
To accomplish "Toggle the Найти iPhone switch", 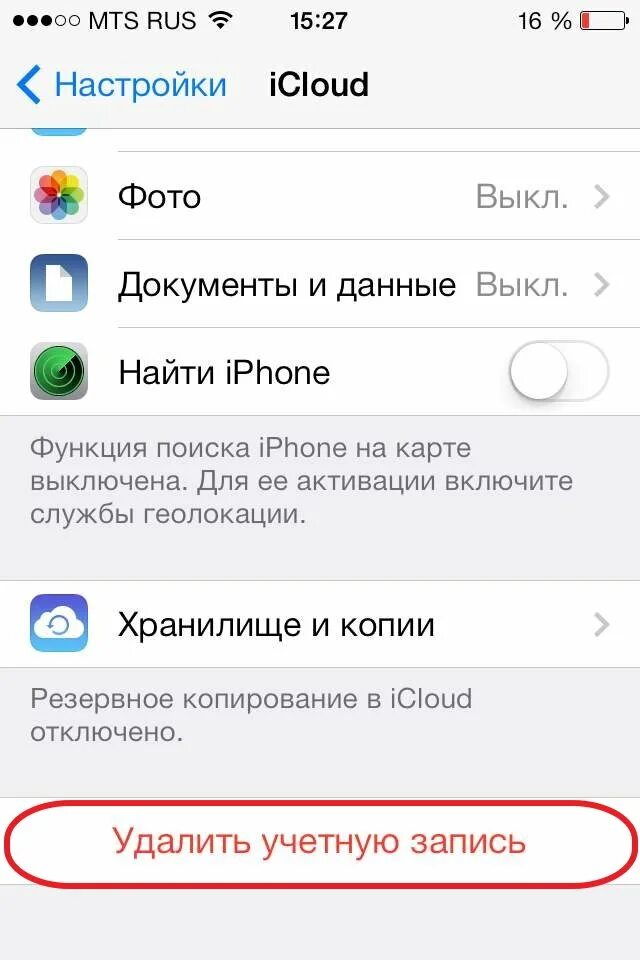I will pos(558,373).
